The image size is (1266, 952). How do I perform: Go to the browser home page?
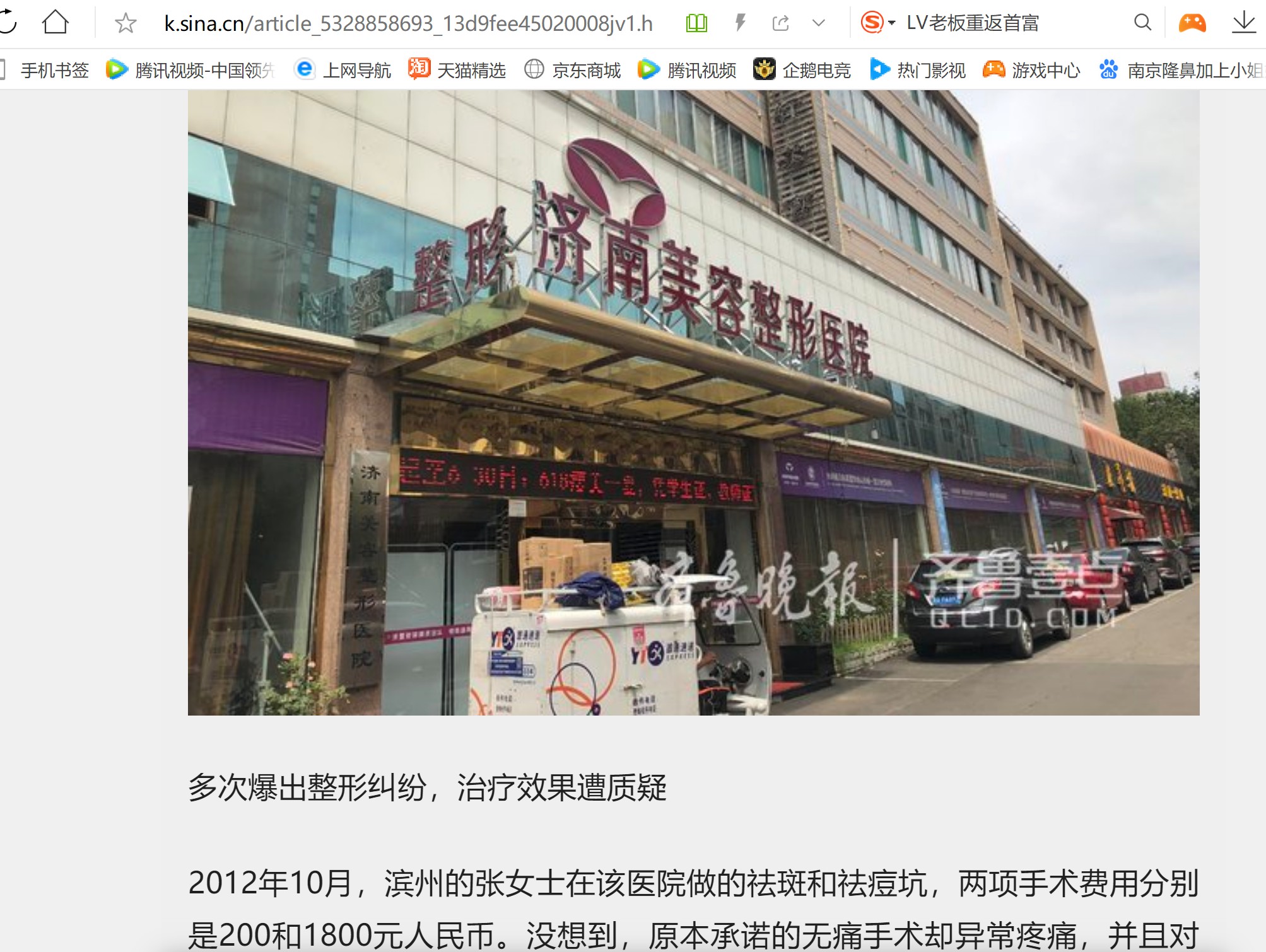[56, 23]
